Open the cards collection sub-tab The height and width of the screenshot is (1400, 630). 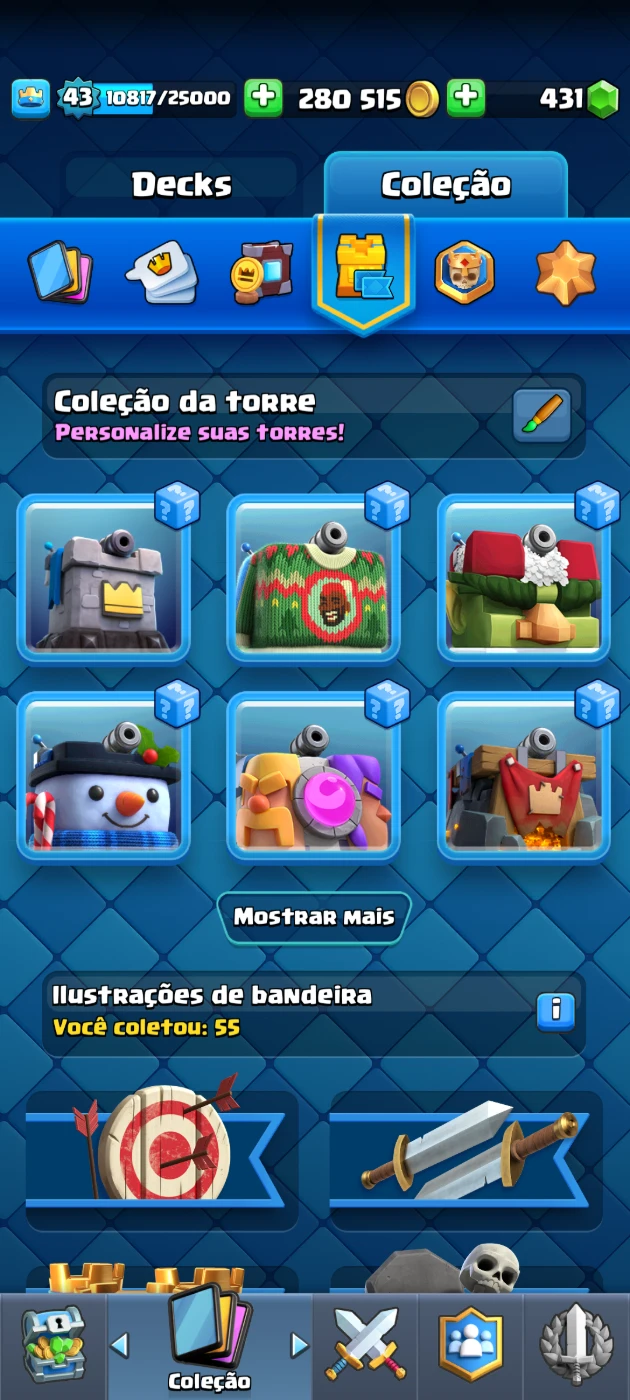60,272
